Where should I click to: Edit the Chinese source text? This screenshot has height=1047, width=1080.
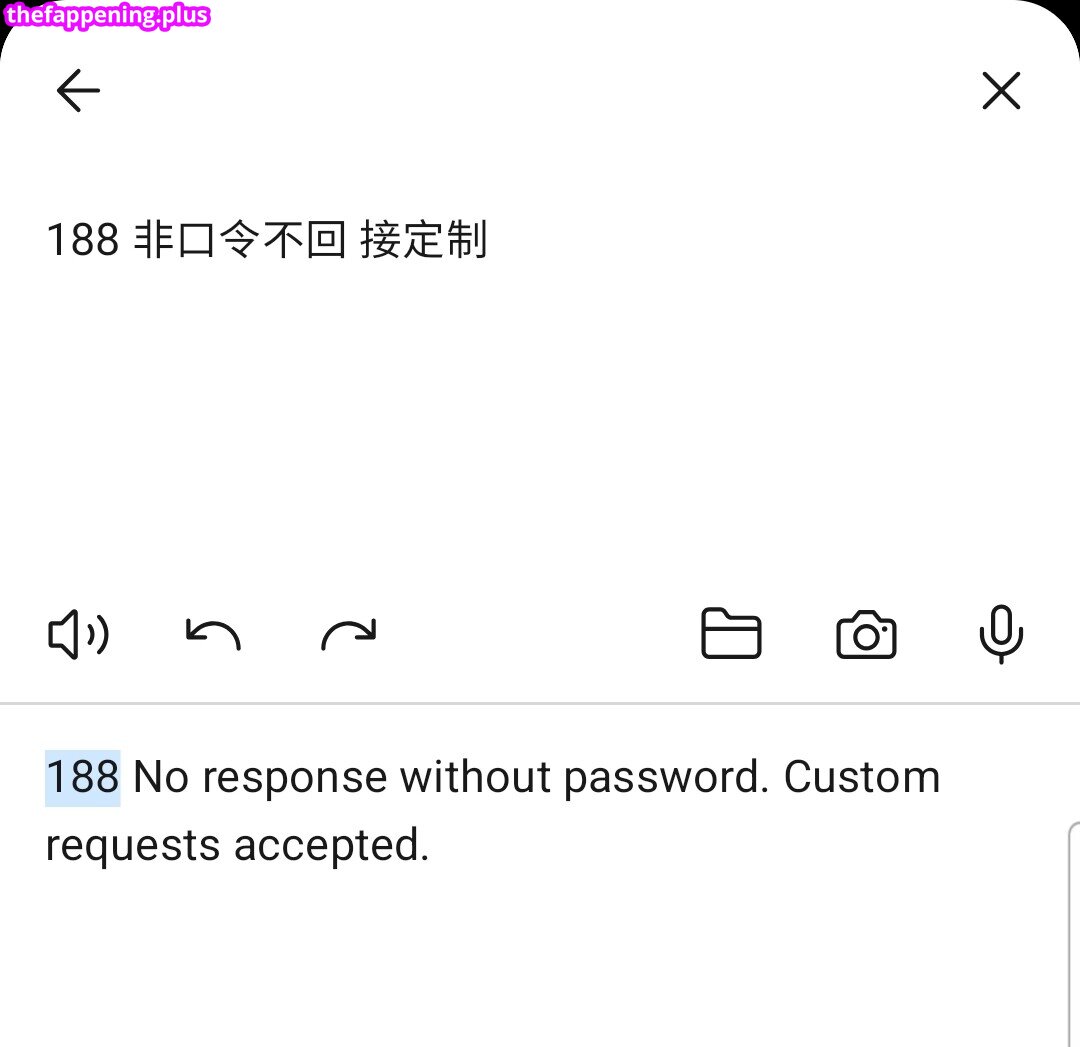coord(267,241)
